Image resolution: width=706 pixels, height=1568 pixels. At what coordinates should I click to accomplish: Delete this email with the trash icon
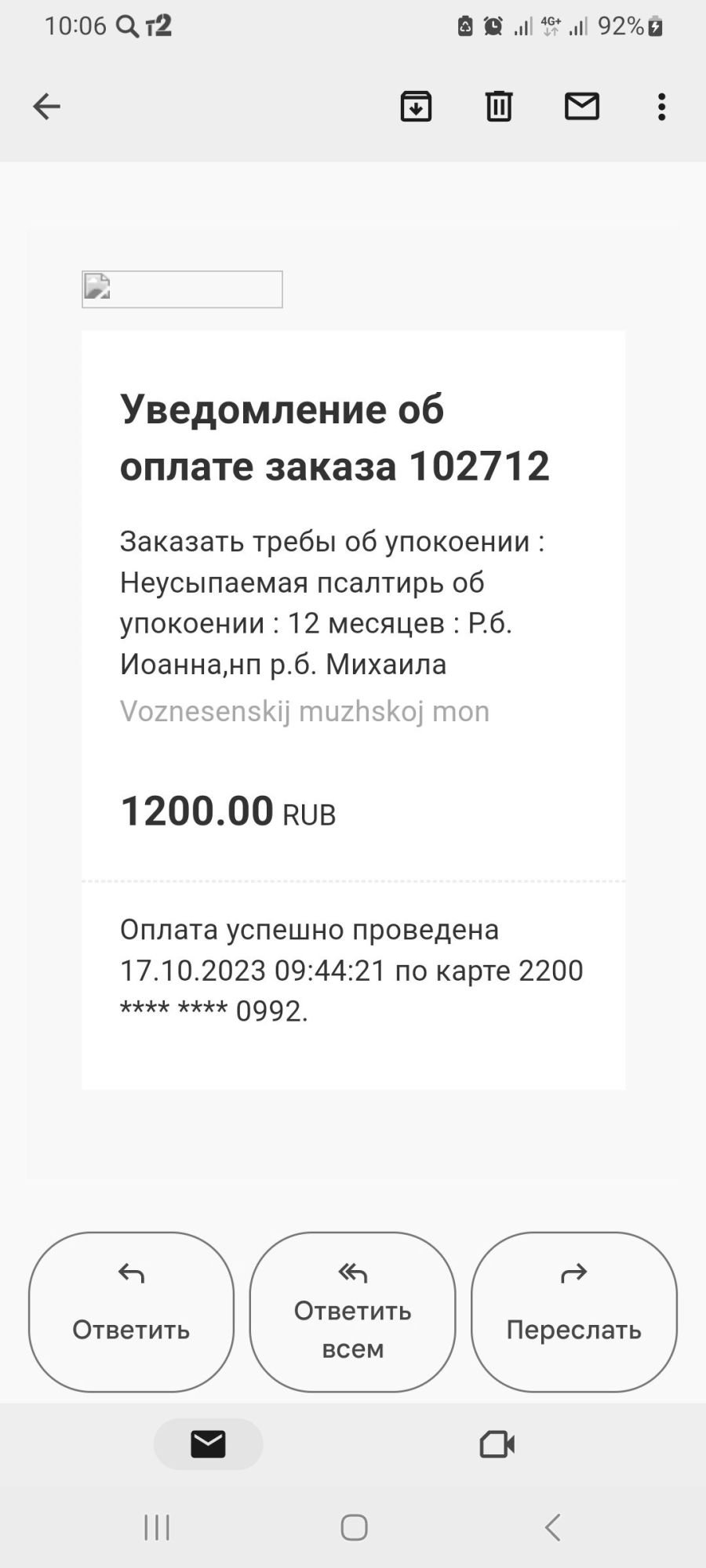pyautogui.click(x=499, y=107)
